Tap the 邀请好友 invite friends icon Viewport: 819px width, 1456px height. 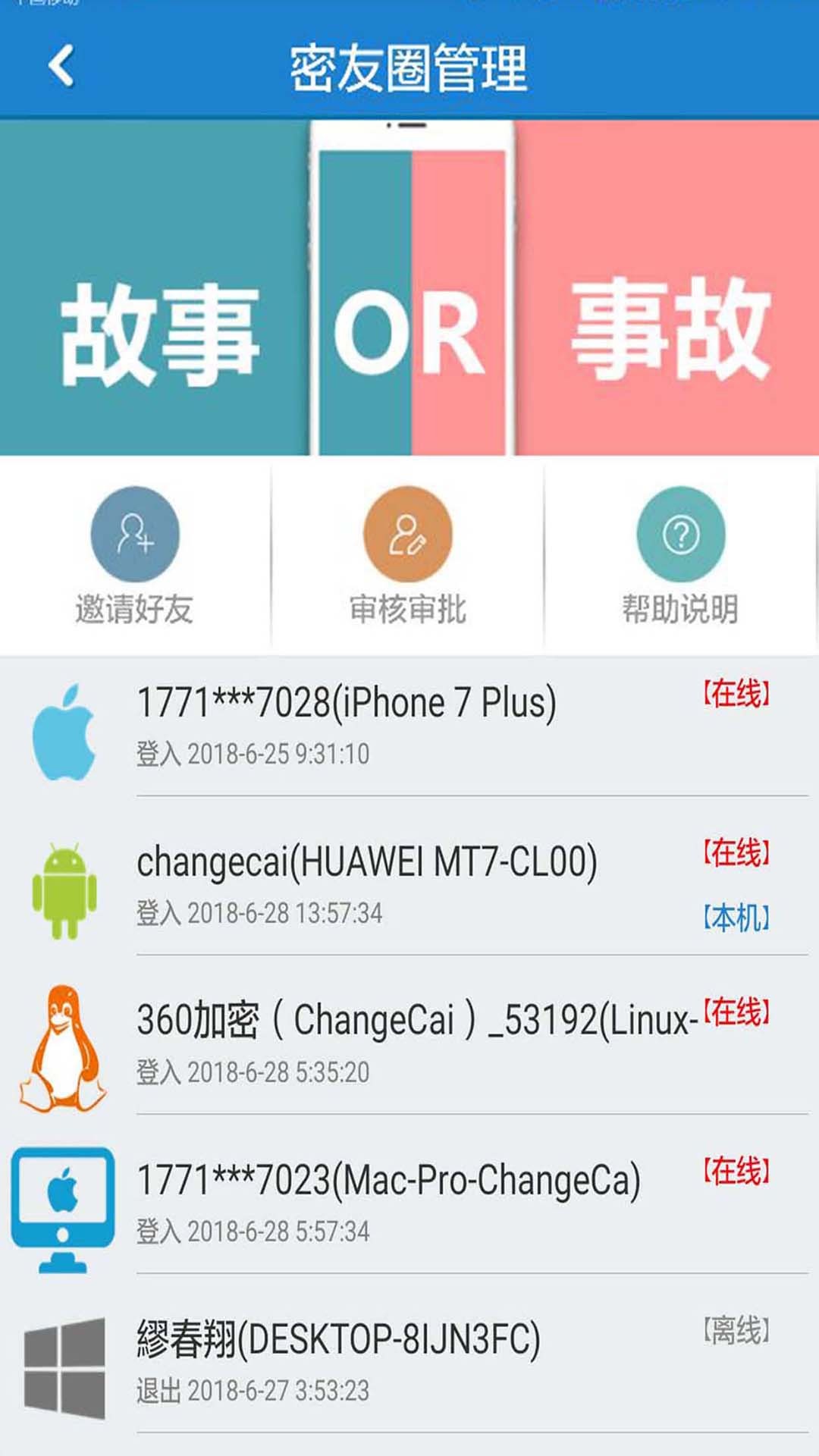pyautogui.click(x=135, y=541)
